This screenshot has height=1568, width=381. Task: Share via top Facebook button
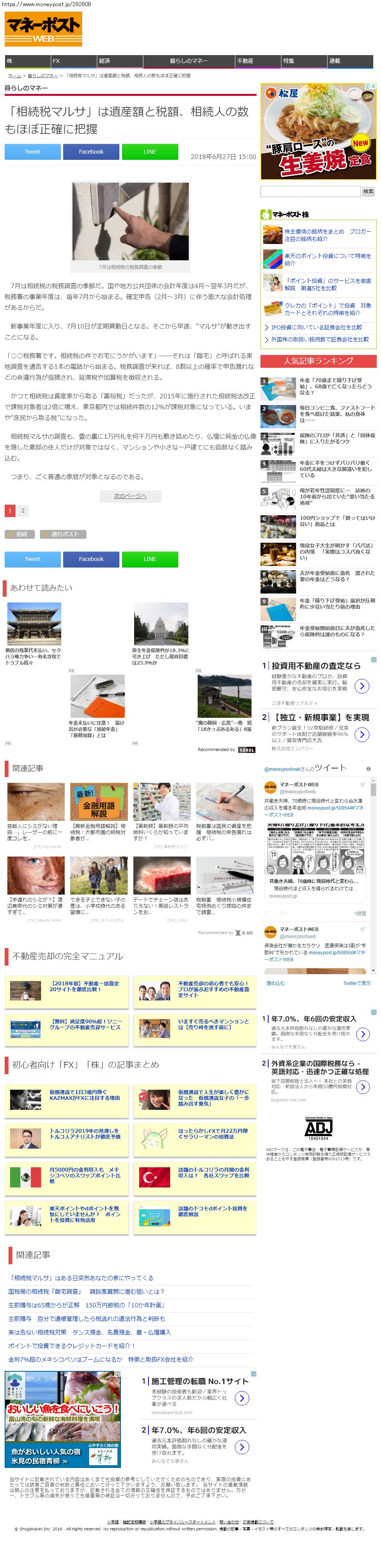[x=91, y=152]
